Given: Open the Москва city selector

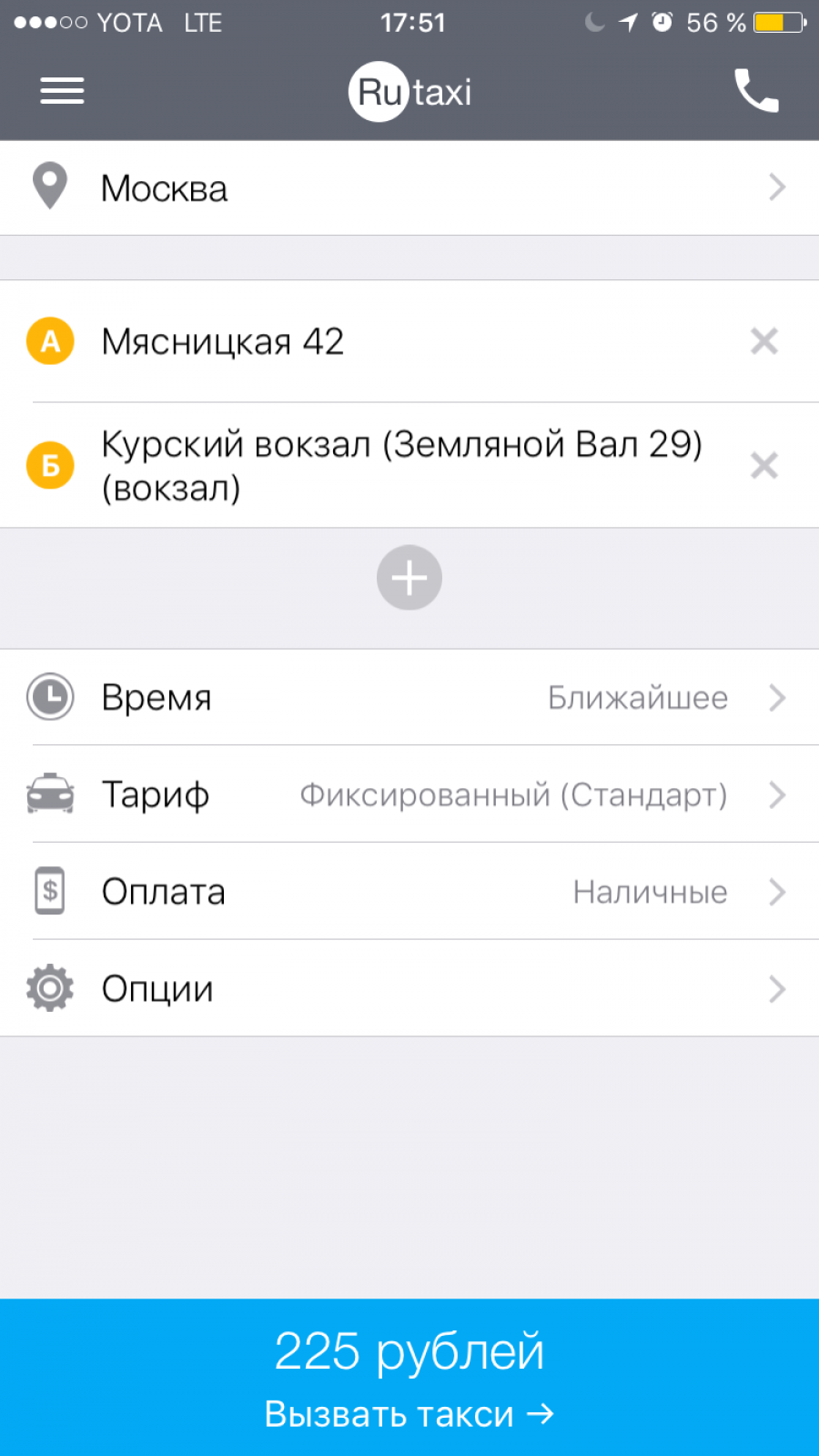Looking at the screenshot, I should pyautogui.click(x=409, y=188).
